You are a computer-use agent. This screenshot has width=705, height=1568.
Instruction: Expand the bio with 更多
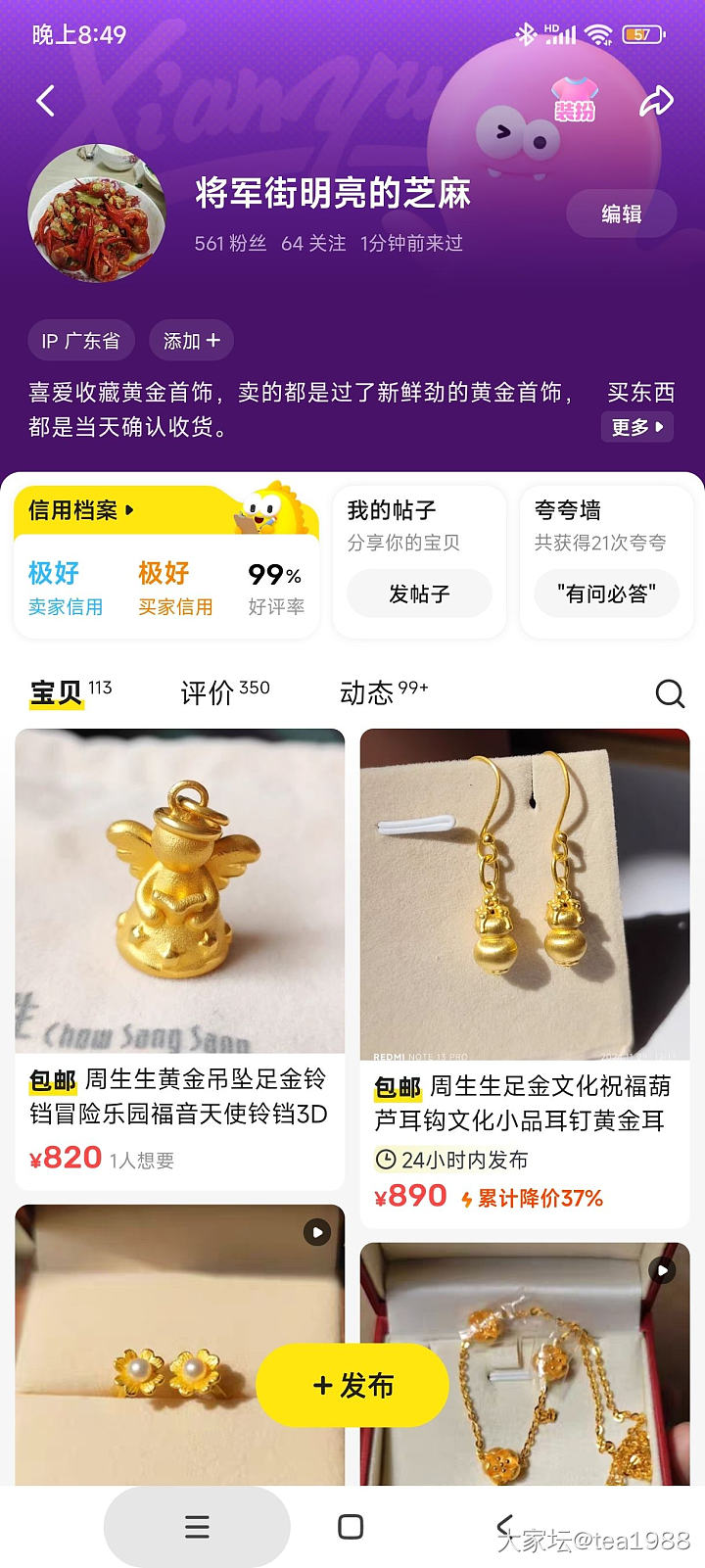click(x=637, y=427)
